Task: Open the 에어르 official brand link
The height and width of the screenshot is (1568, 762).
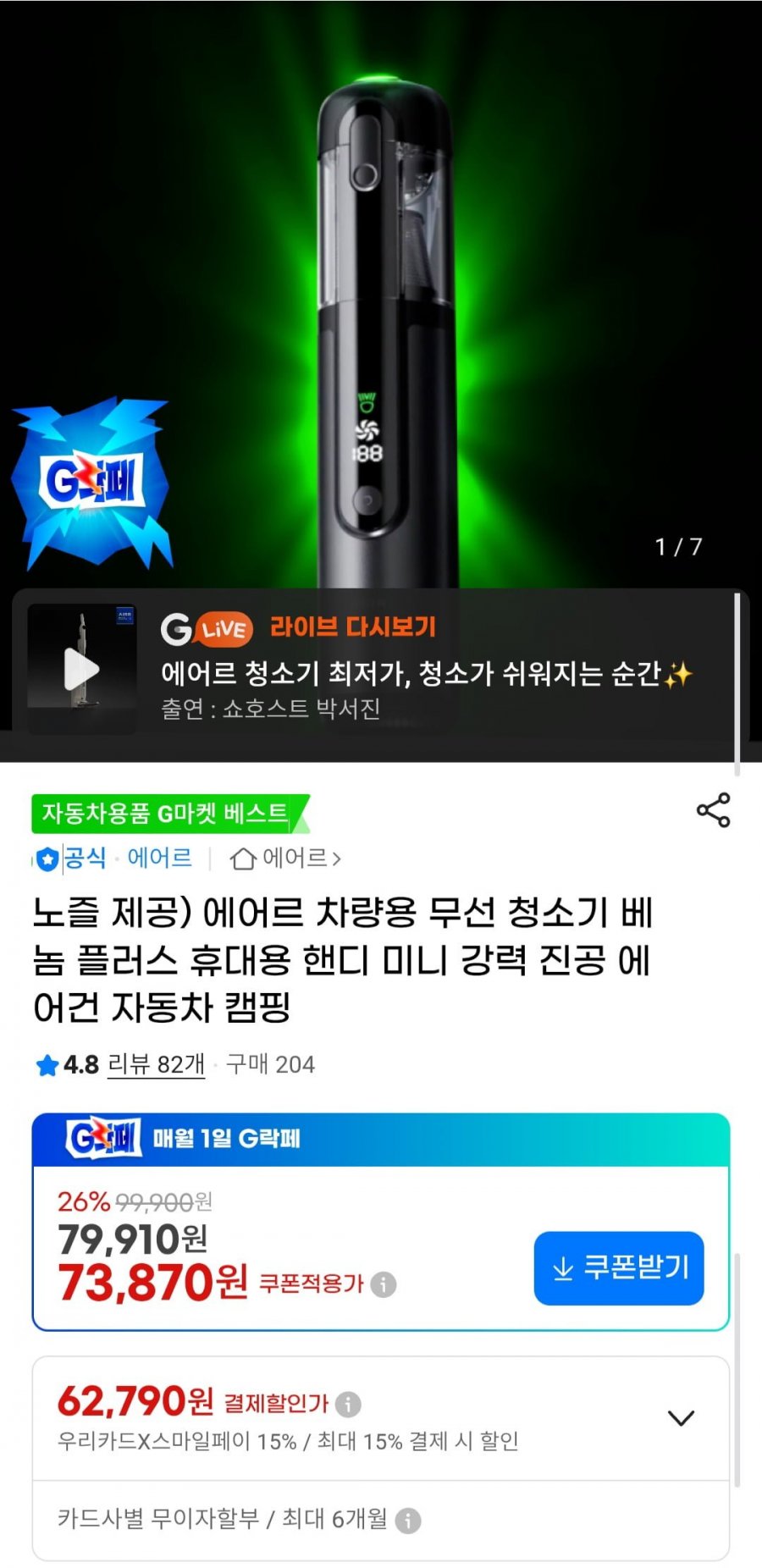Action: pyautogui.click(x=157, y=859)
